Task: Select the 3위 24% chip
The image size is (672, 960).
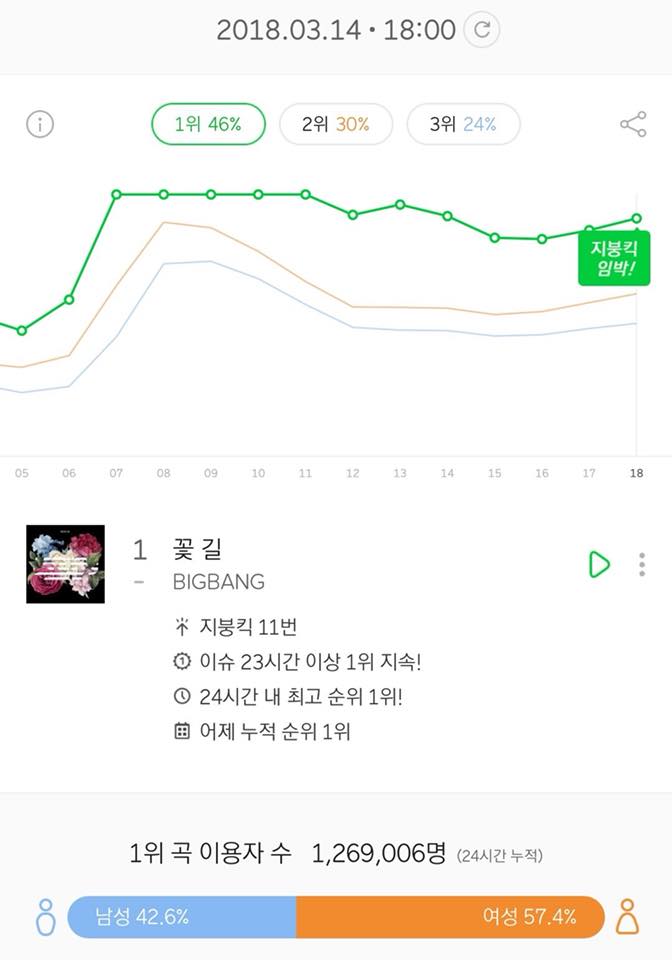Action: coord(463,125)
